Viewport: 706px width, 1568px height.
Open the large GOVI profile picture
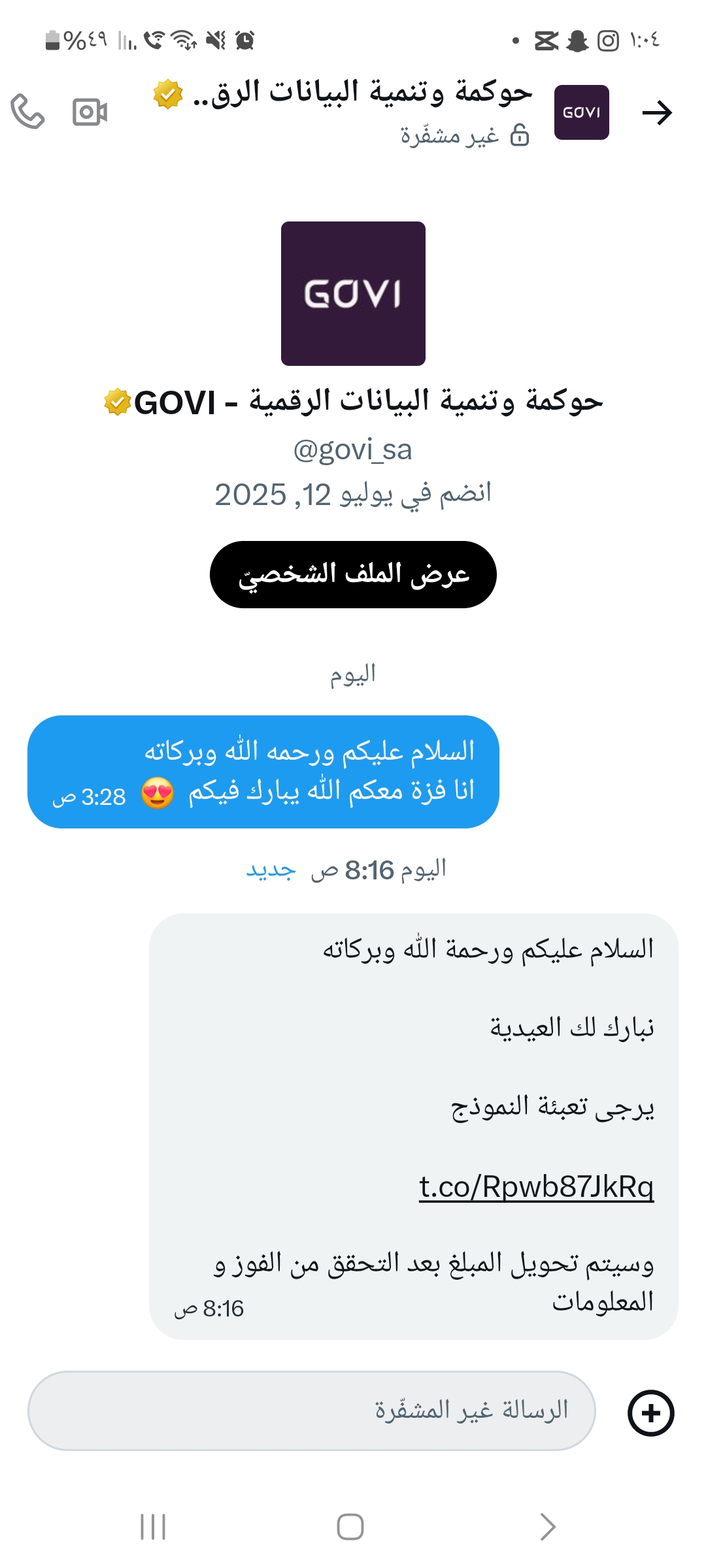[353, 293]
